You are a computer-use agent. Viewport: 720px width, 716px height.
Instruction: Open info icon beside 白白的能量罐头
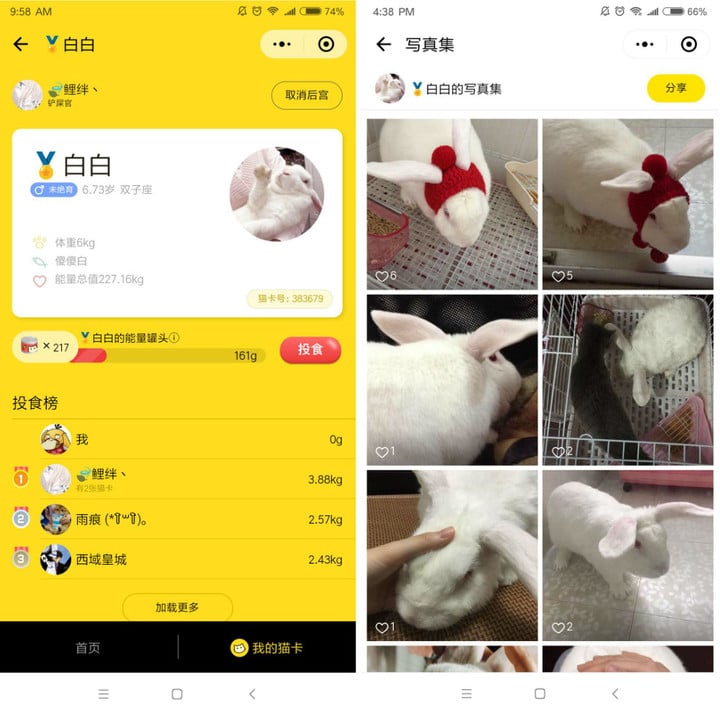[175, 338]
